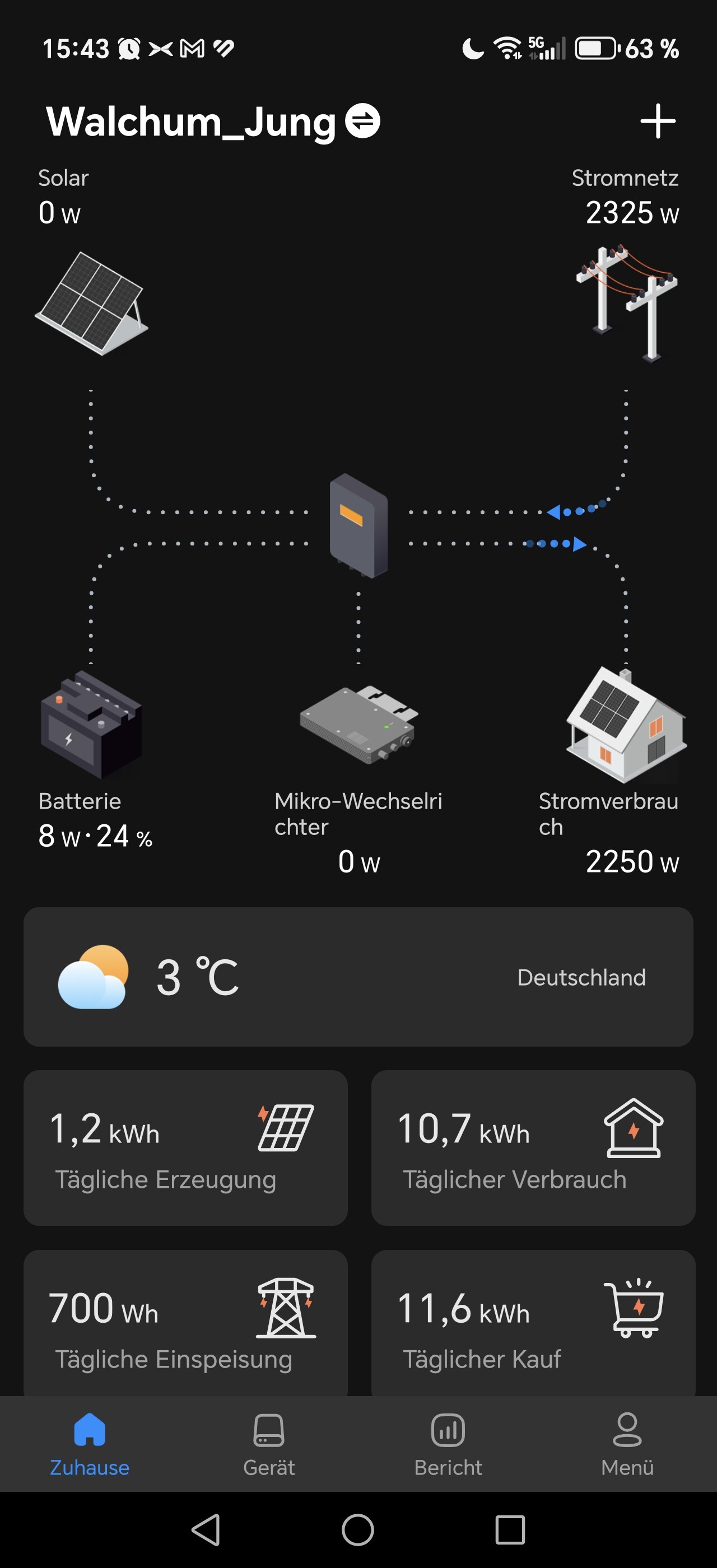The width and height of the screenshot is (717, 1568).
Task: Tap the plus icon to add a device
Action: (x=658, y=121)
